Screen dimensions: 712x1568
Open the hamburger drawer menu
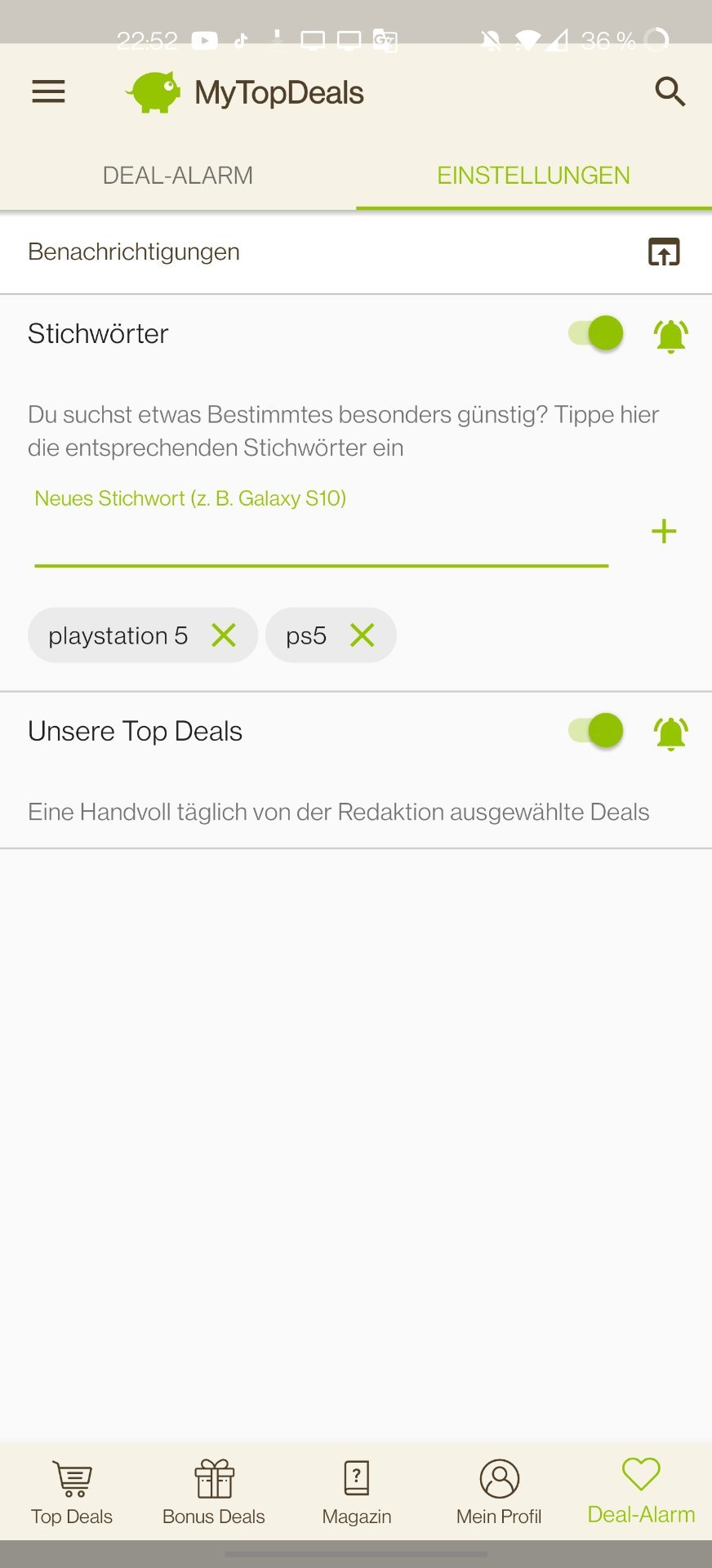coord(48,91)
